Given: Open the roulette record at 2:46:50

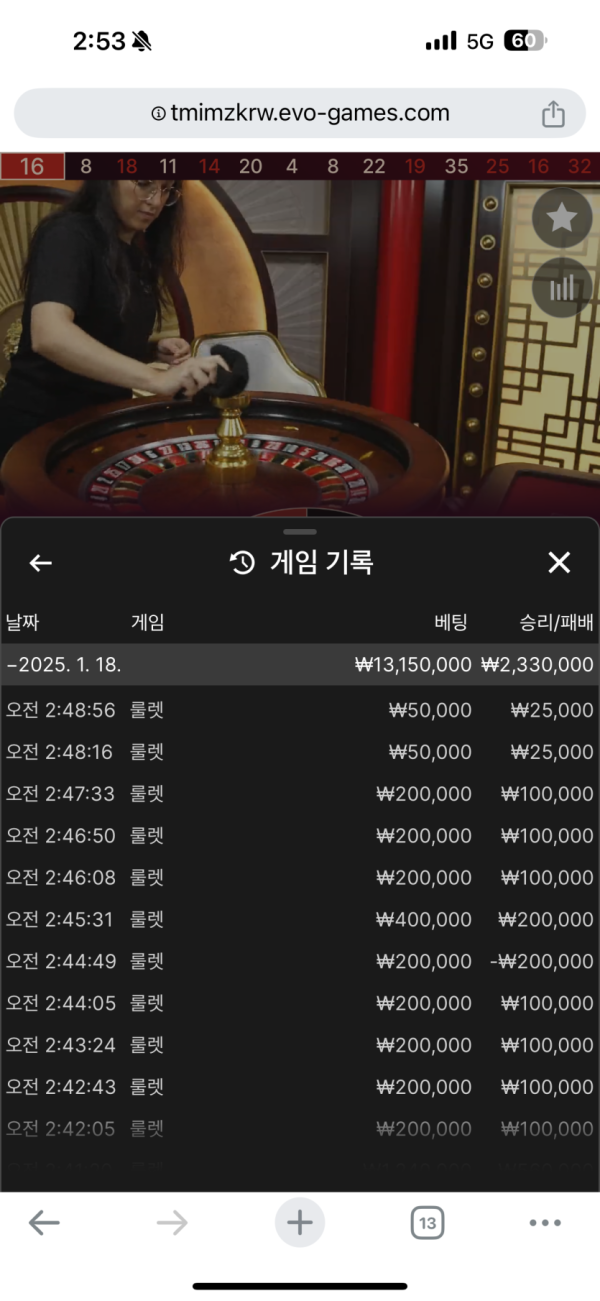Looking at the screenshot, I should point(300,836).
